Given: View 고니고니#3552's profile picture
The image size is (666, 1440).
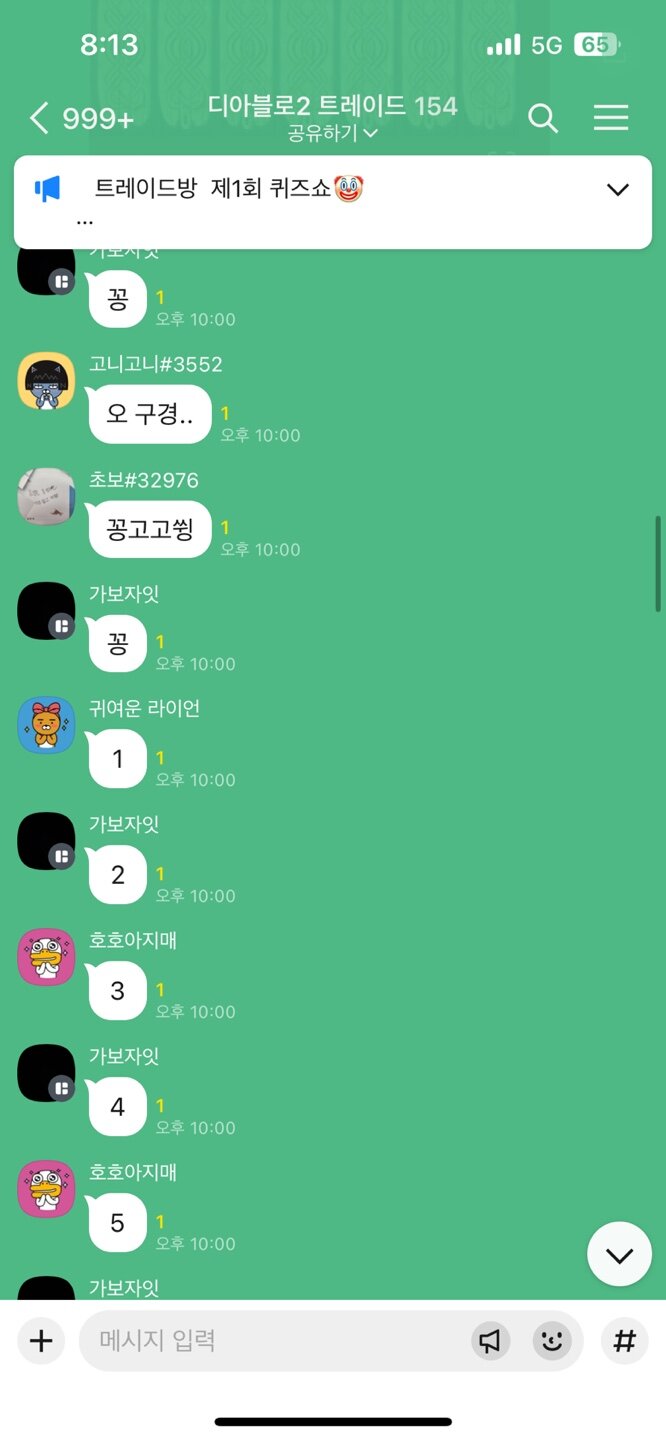Looking at the screenshot, I should coord(46,381).
